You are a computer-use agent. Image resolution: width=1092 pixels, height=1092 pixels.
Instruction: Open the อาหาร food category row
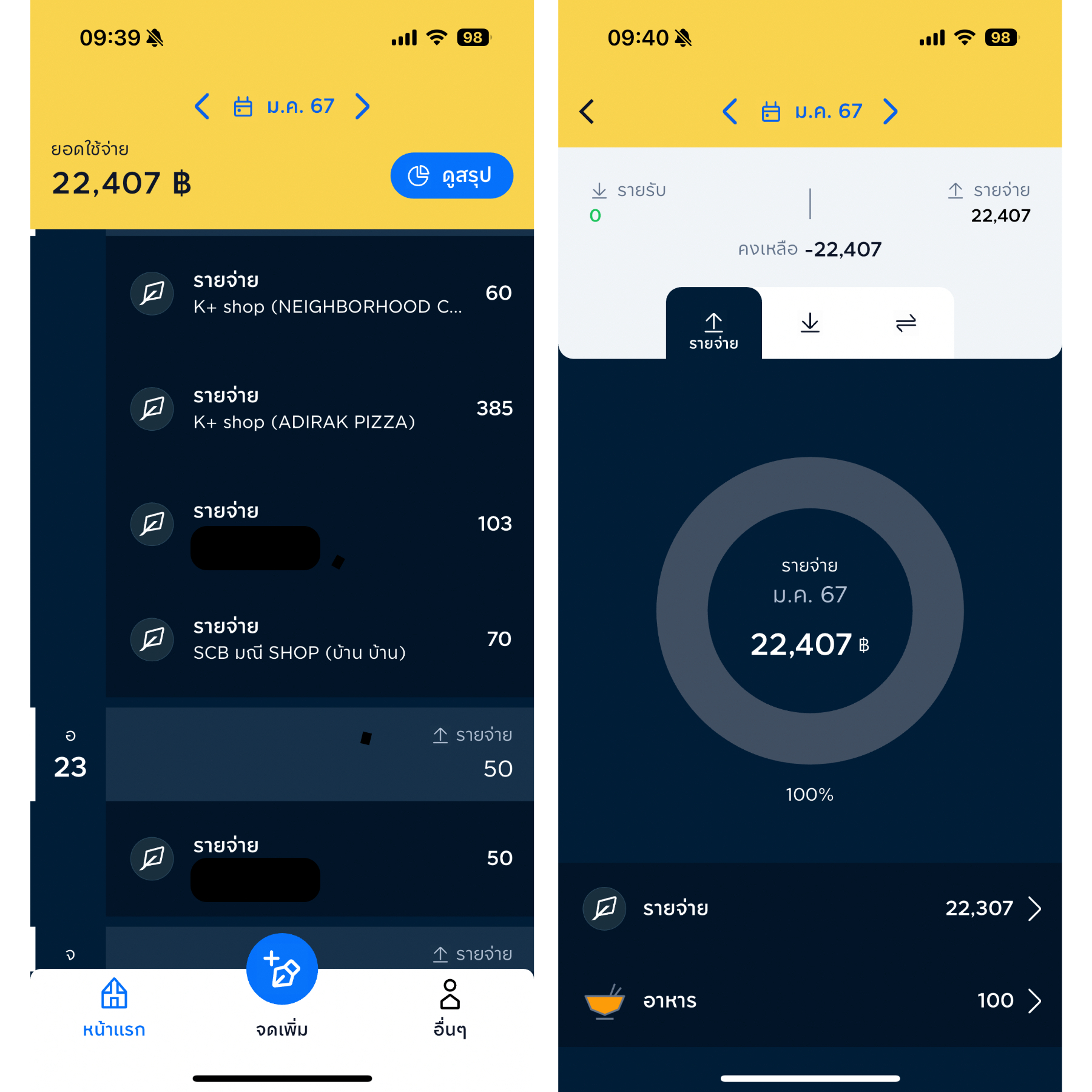(x=810, y=1000)
